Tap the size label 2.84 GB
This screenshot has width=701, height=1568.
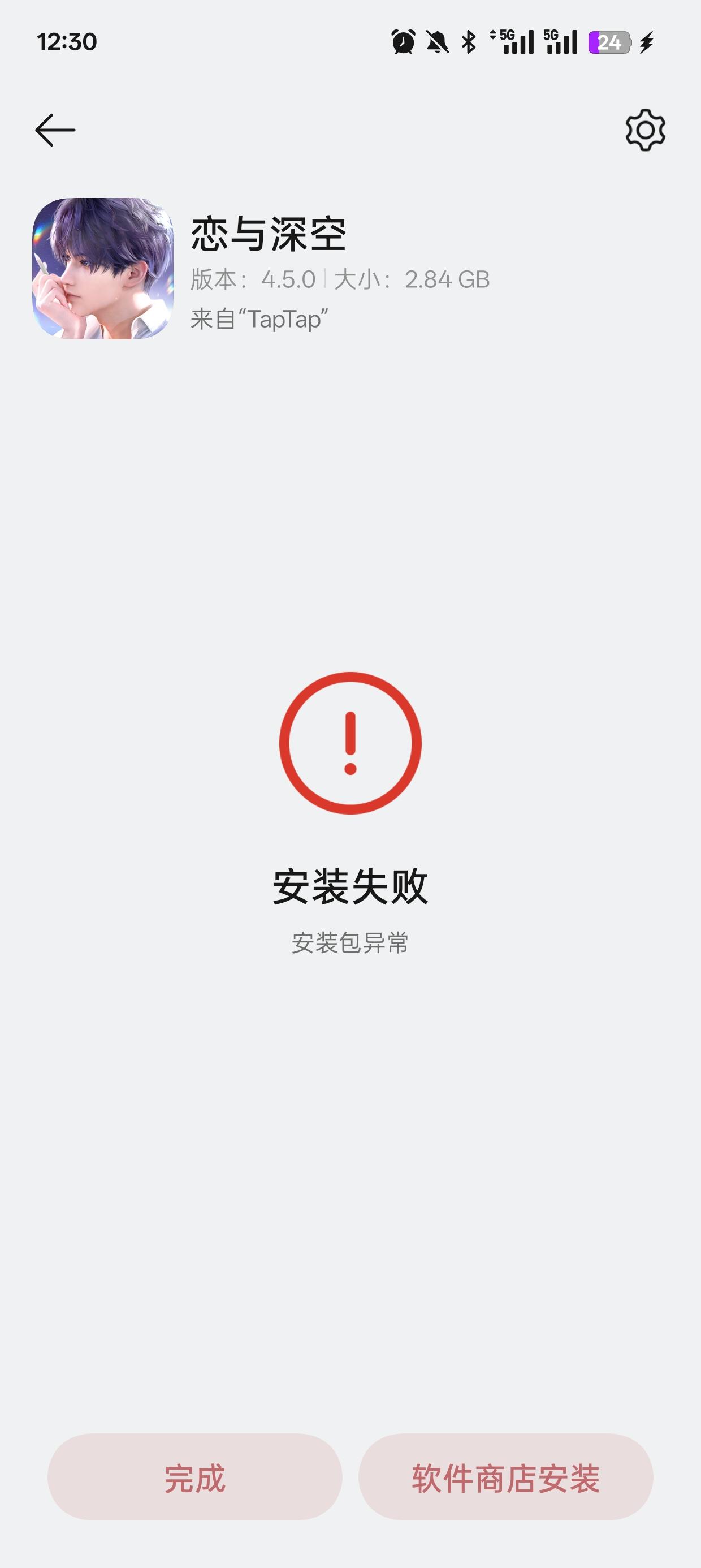pyautogui.click(x=447, y=280)
